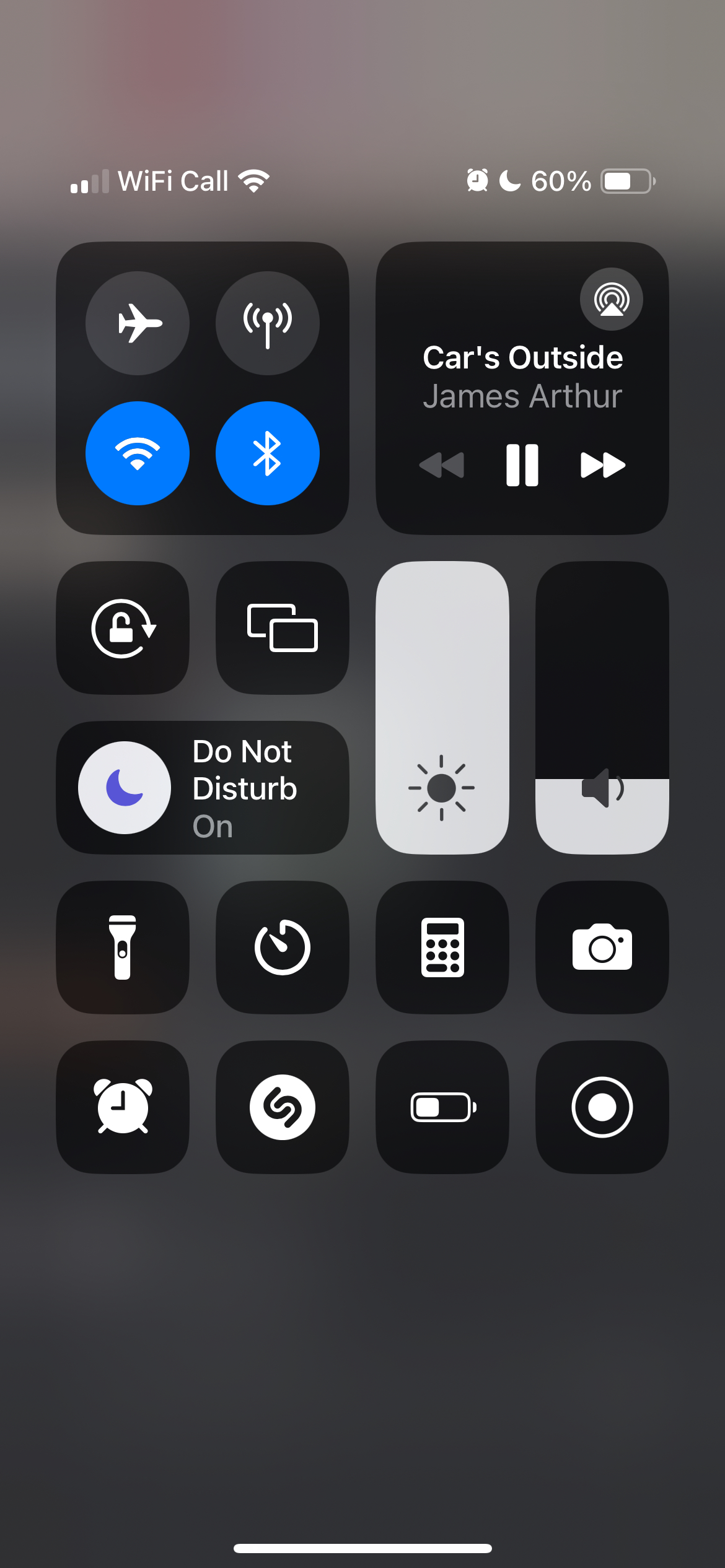Skip to the next track
This screenshot has height=1568, width=725.
[602, 465]
